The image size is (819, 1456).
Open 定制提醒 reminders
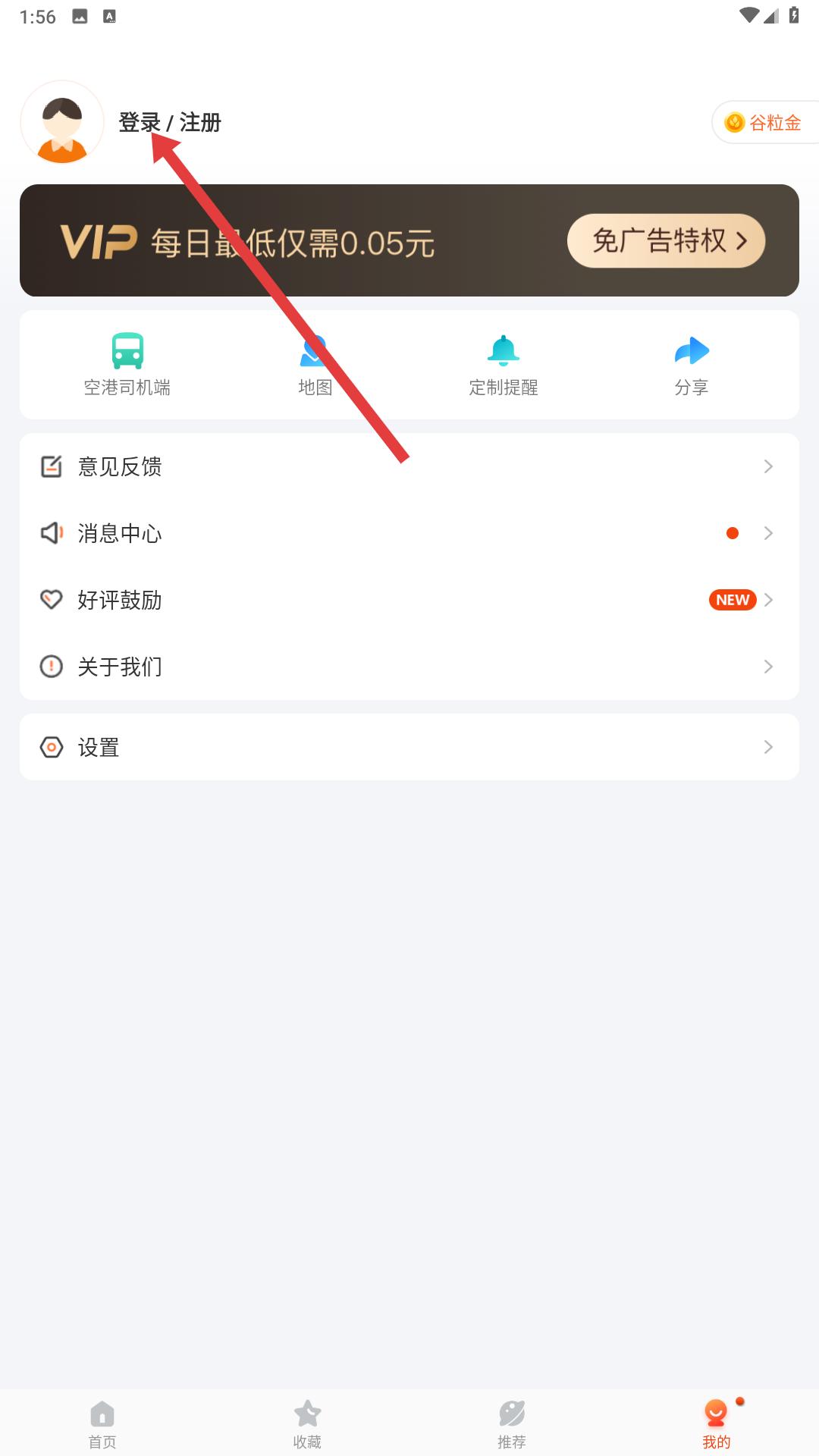[503, 365]
